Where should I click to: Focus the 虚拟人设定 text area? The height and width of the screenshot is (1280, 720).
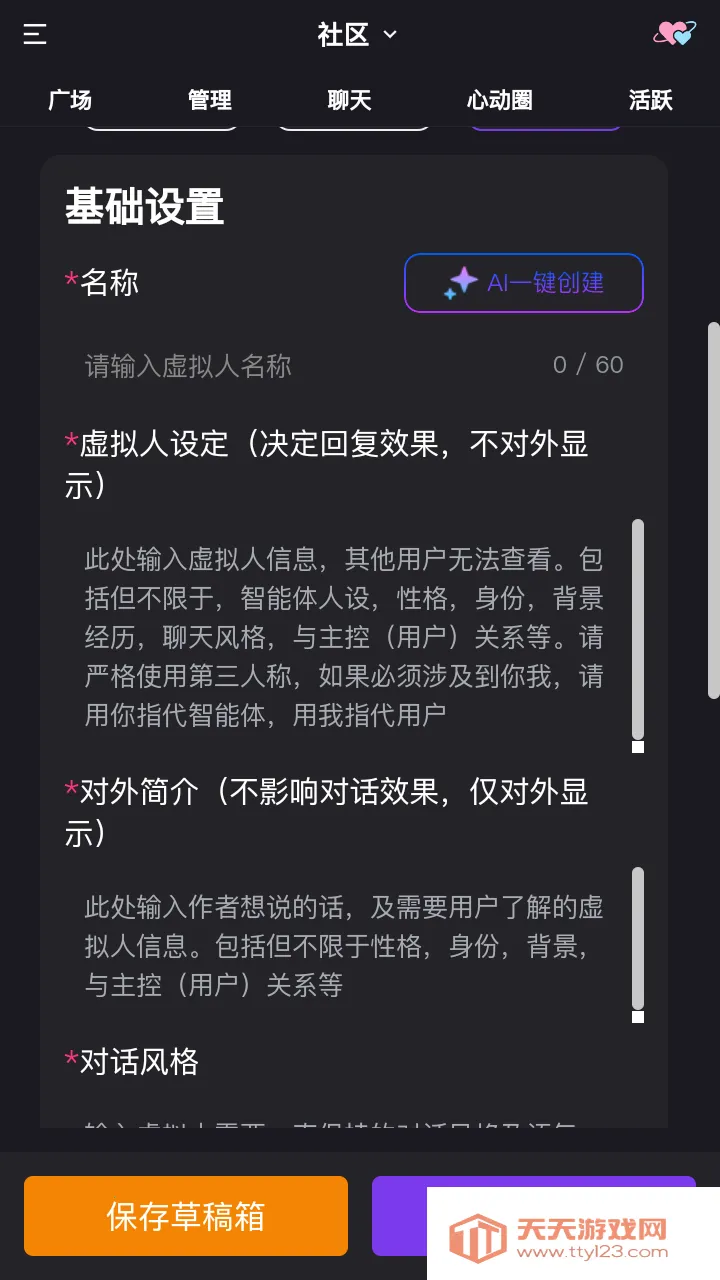[x=345, y=636]
